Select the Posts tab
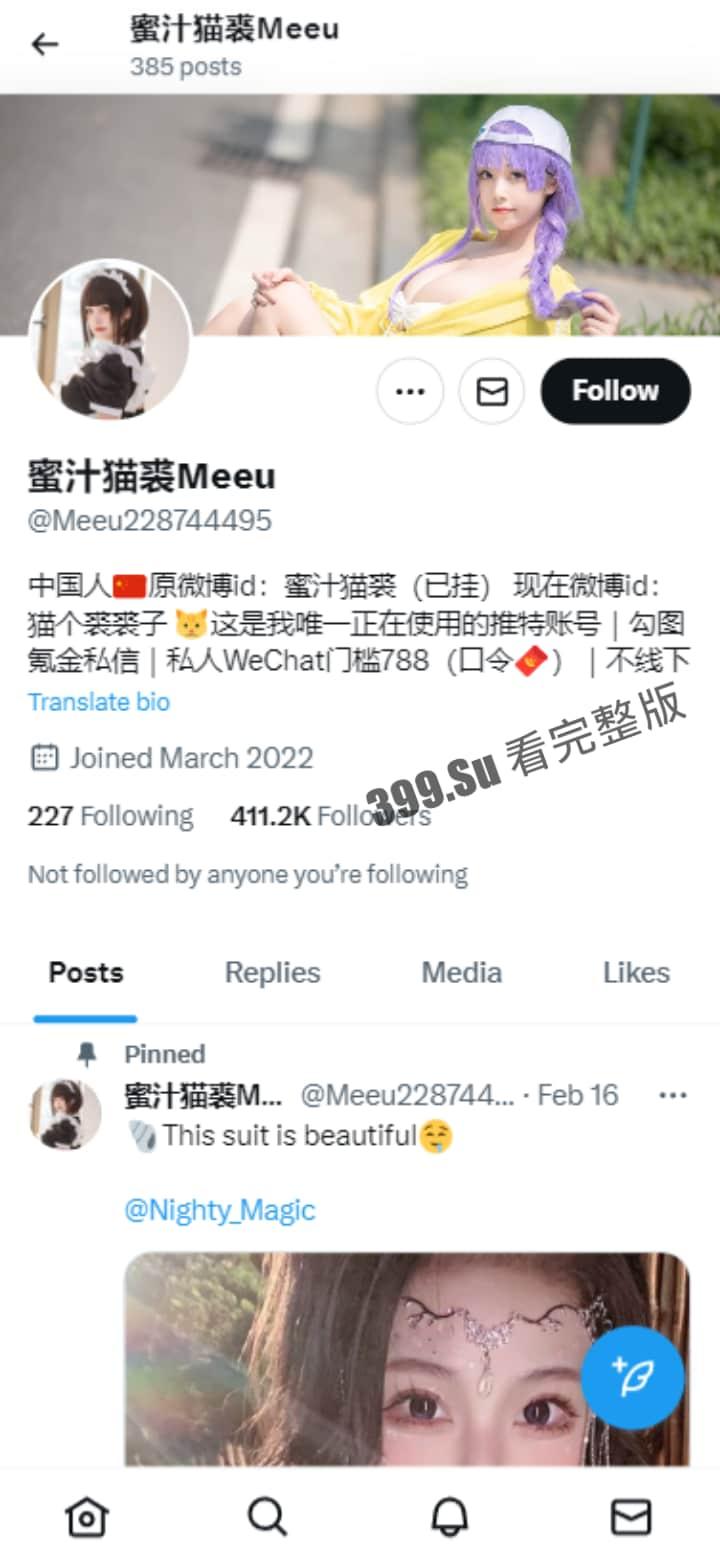The width and height of the screenshot is (720, 1559). click(x=86, y=973)
